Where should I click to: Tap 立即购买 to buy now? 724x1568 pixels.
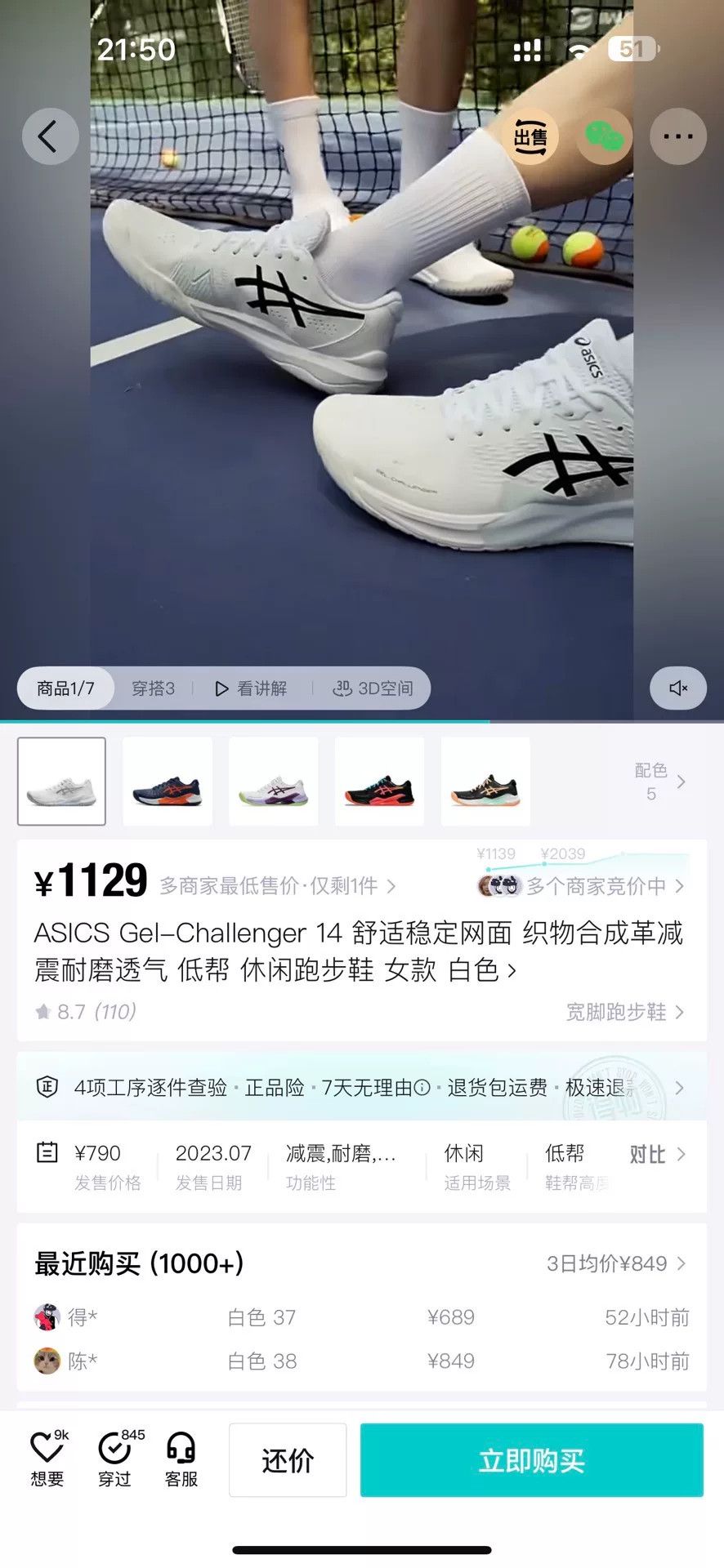[532, 1460]
